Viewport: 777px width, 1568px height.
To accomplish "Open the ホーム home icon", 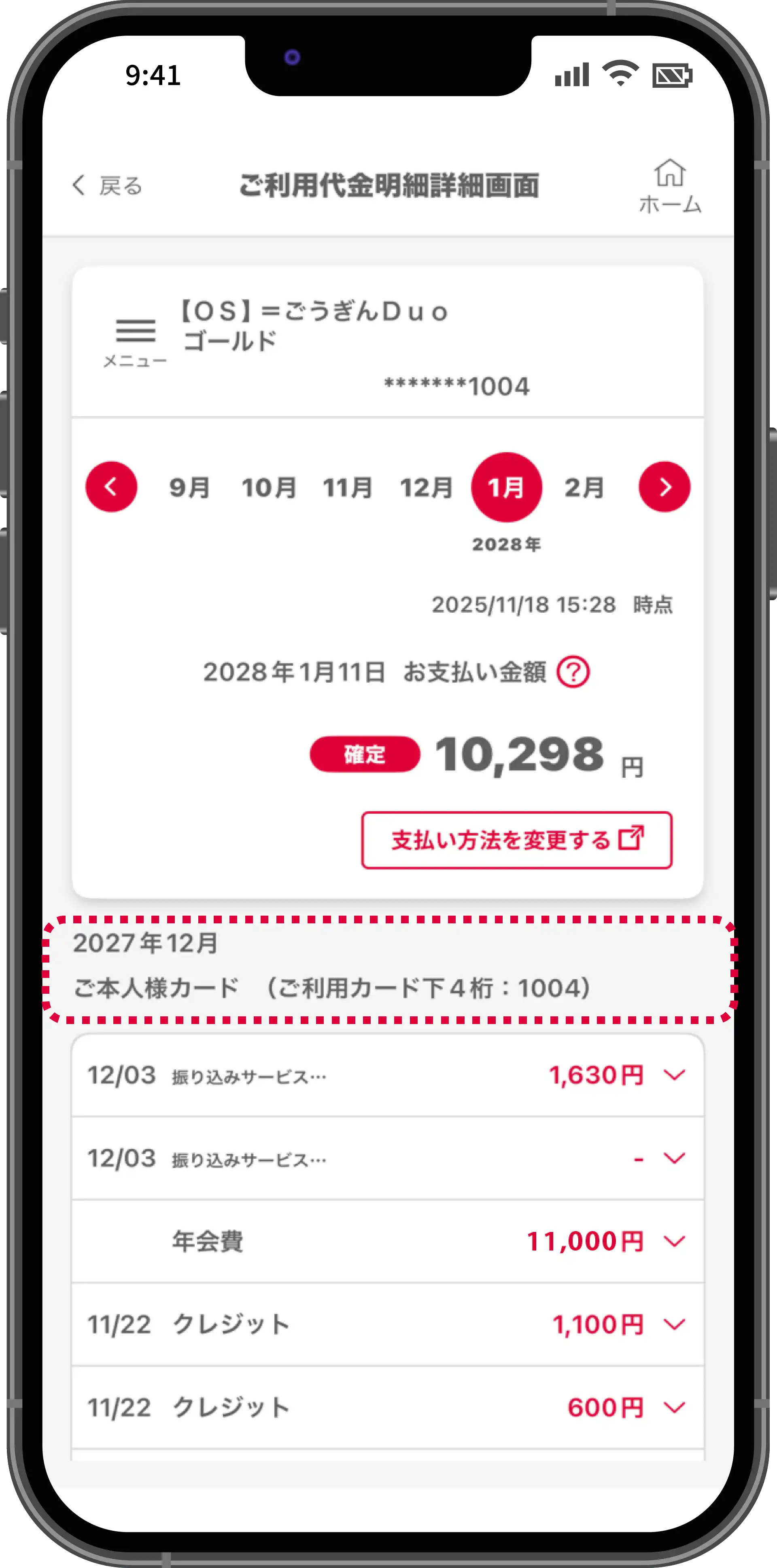I will click(670, 186).
